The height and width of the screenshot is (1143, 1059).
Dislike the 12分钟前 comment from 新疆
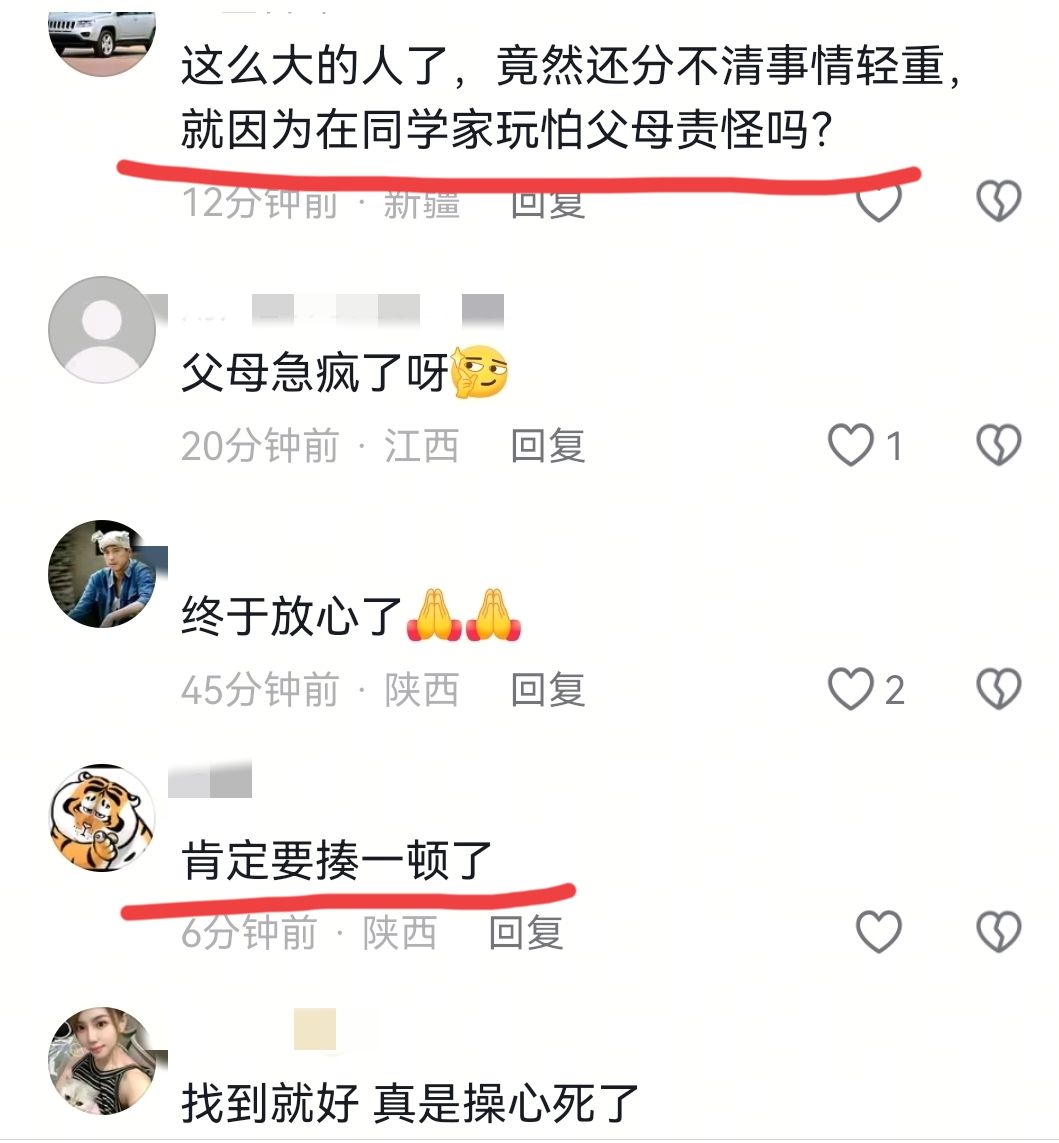click(x=997, y=201)
